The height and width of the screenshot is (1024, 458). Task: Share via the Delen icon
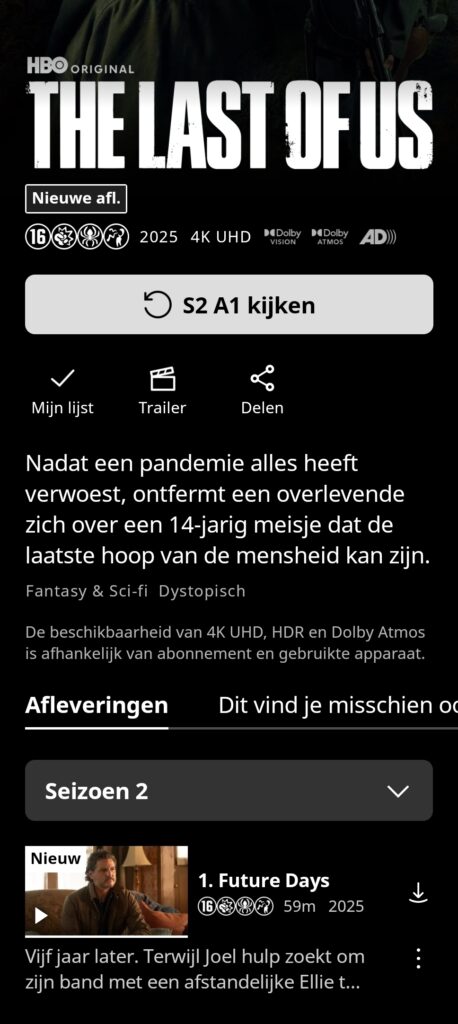(262, 392)
